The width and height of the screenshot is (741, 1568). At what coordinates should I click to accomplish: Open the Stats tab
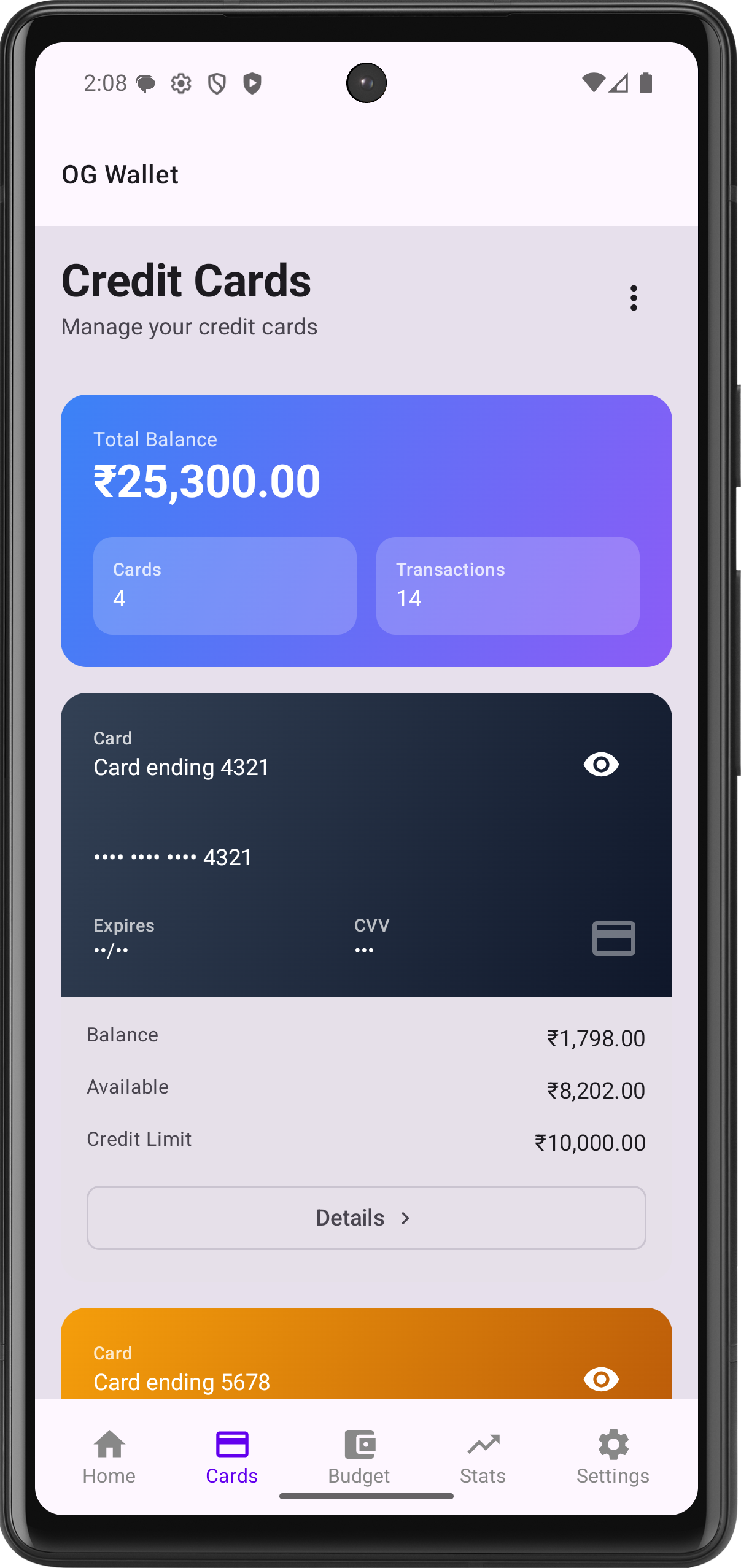[x=483, y=1457]
